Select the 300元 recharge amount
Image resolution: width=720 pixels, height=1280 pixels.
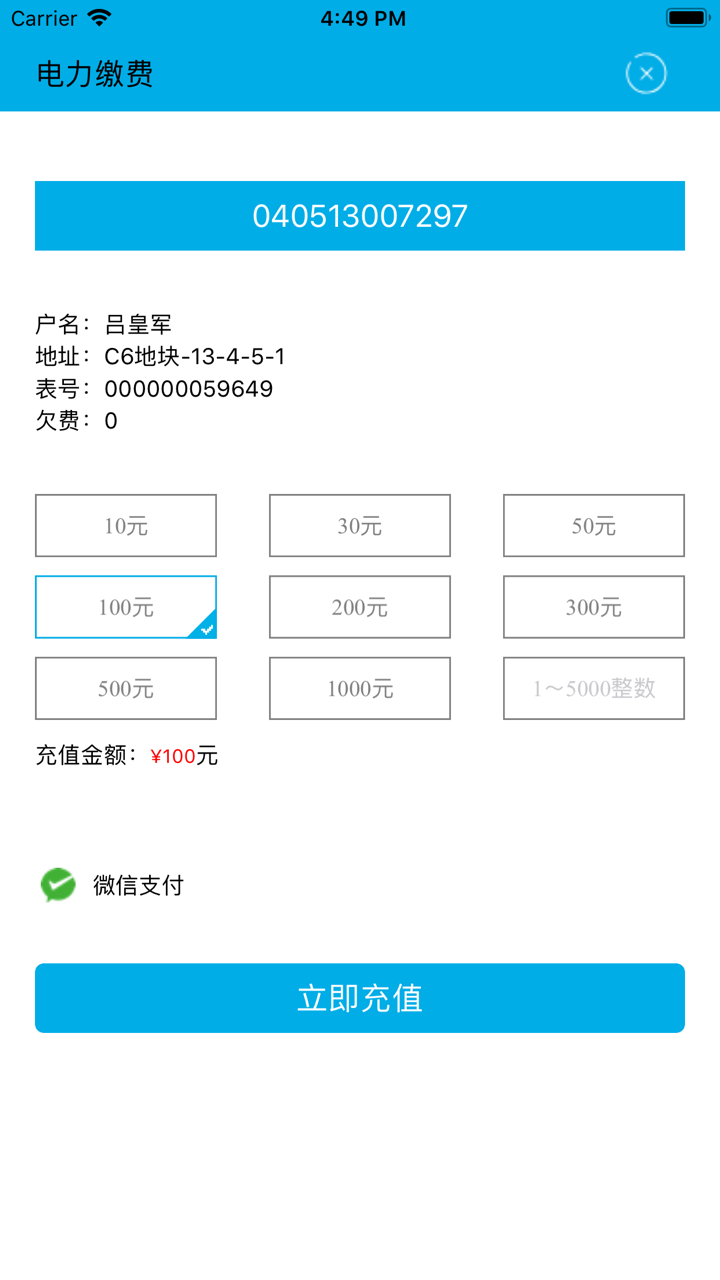(593, 606)
